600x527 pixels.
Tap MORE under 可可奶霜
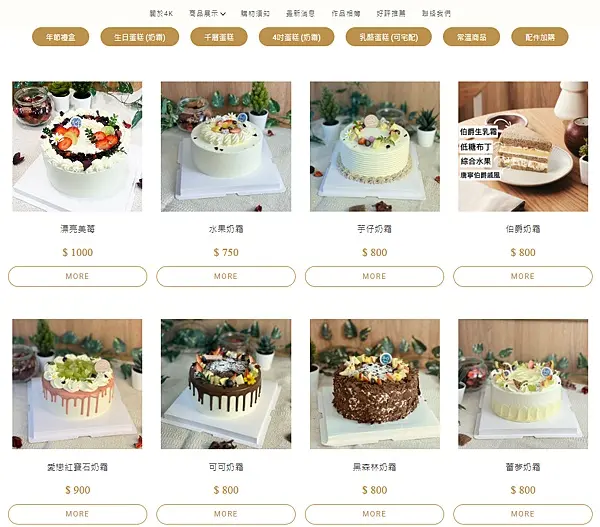tap(226, 514)
